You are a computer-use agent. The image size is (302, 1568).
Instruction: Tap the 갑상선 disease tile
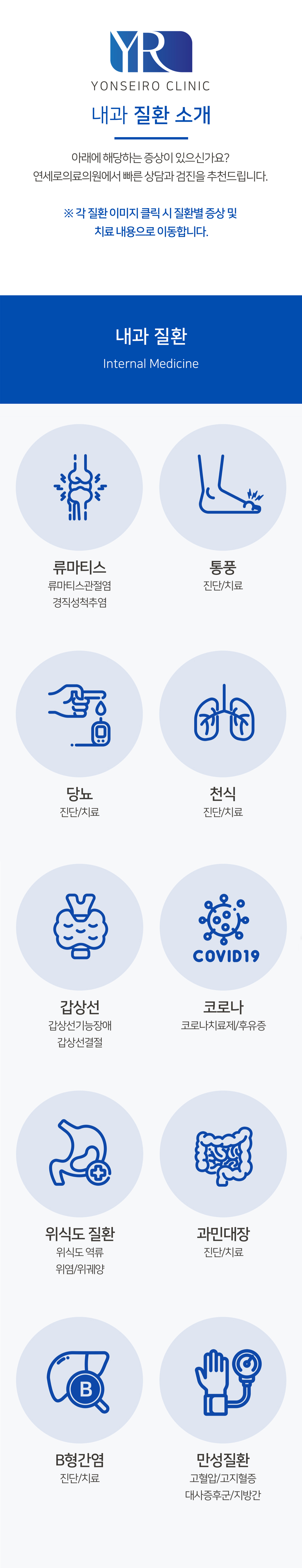pyautogui.click(x=79, y=927)
